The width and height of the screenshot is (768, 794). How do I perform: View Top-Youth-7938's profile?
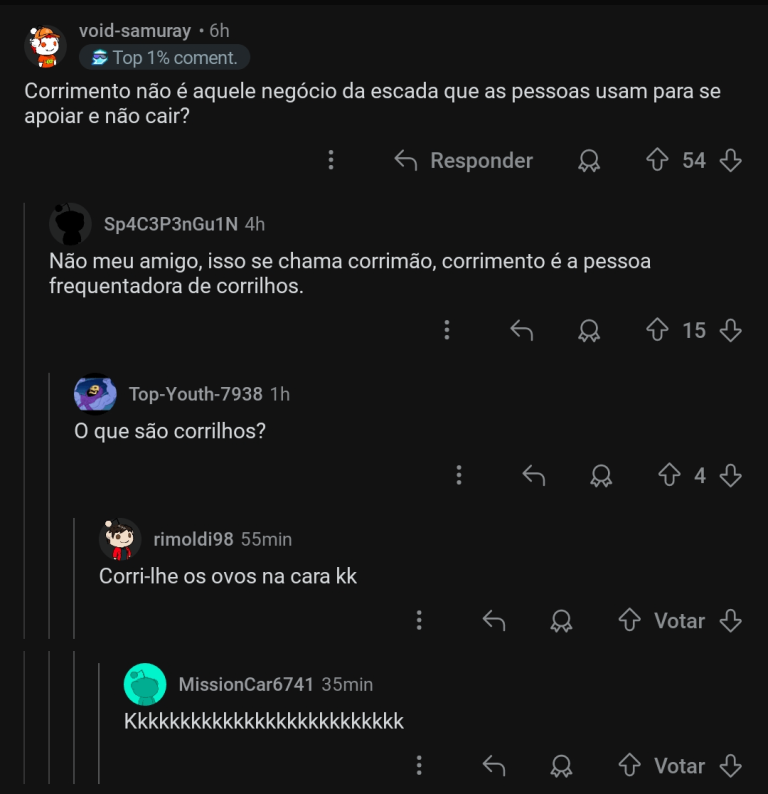pyautogui.click(x=195, y=394)
